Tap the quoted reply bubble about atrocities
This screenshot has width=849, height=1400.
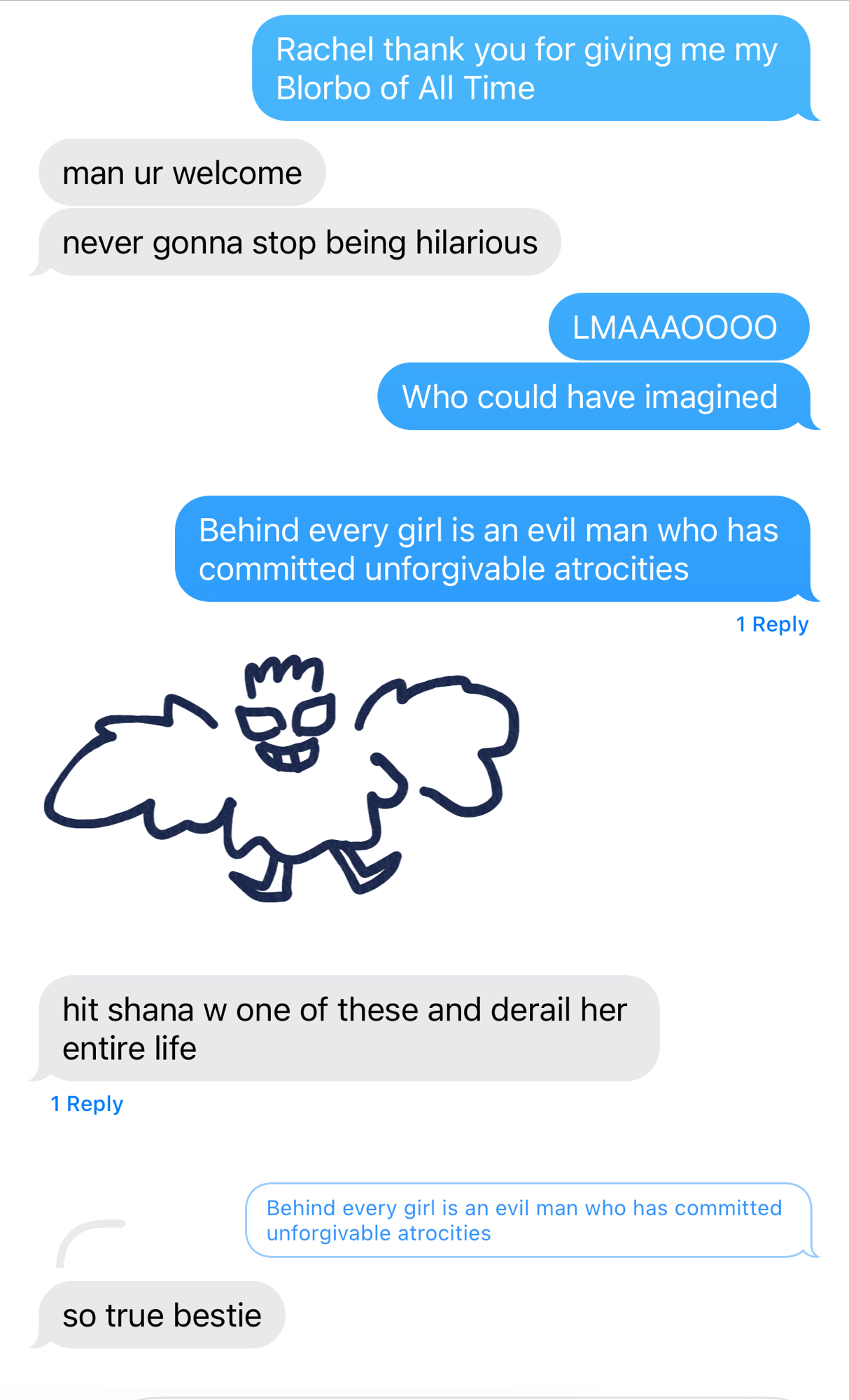(x=528, y=1220)
